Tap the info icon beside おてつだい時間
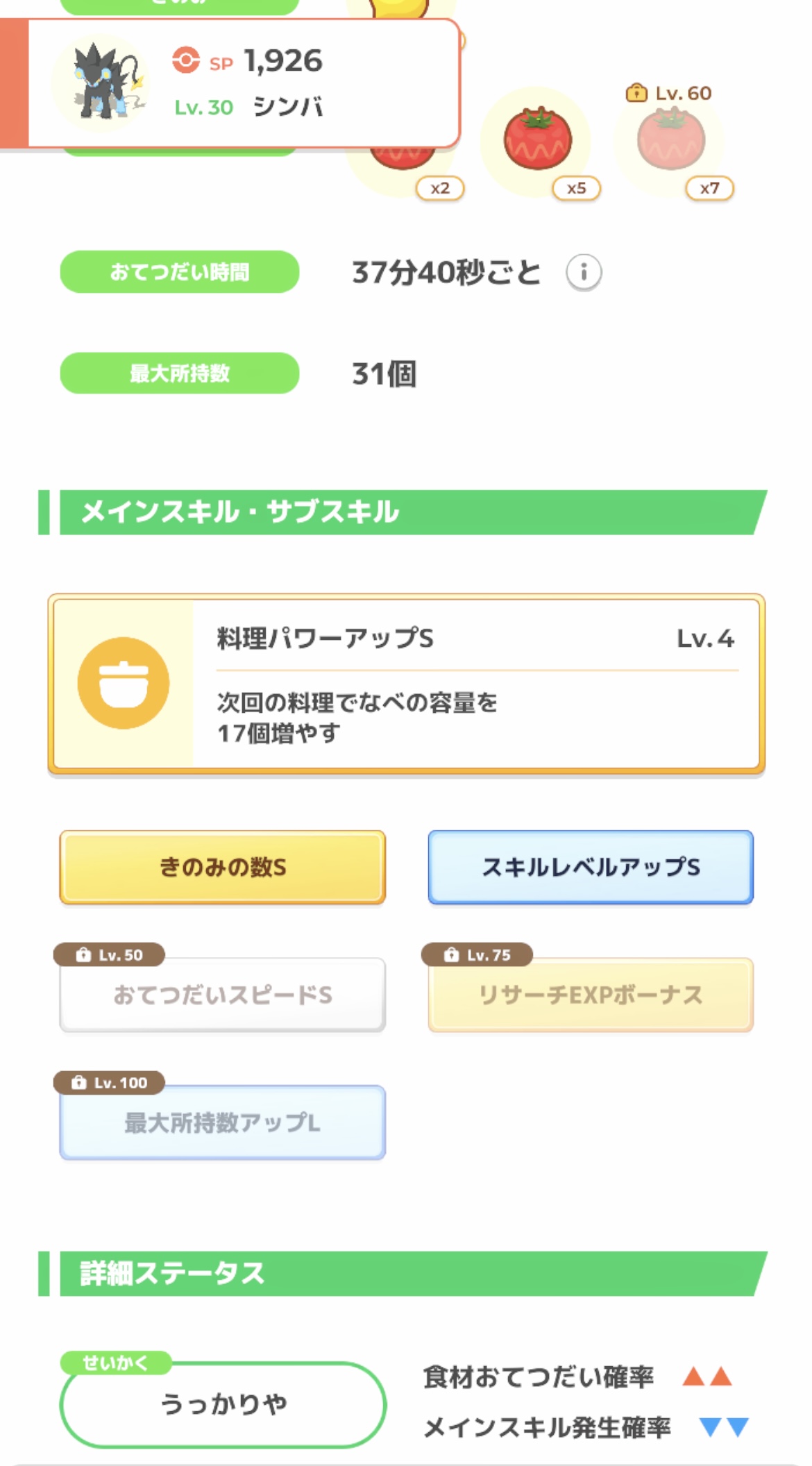Viewport: 812px width, 1466px height. click(584, 272)
